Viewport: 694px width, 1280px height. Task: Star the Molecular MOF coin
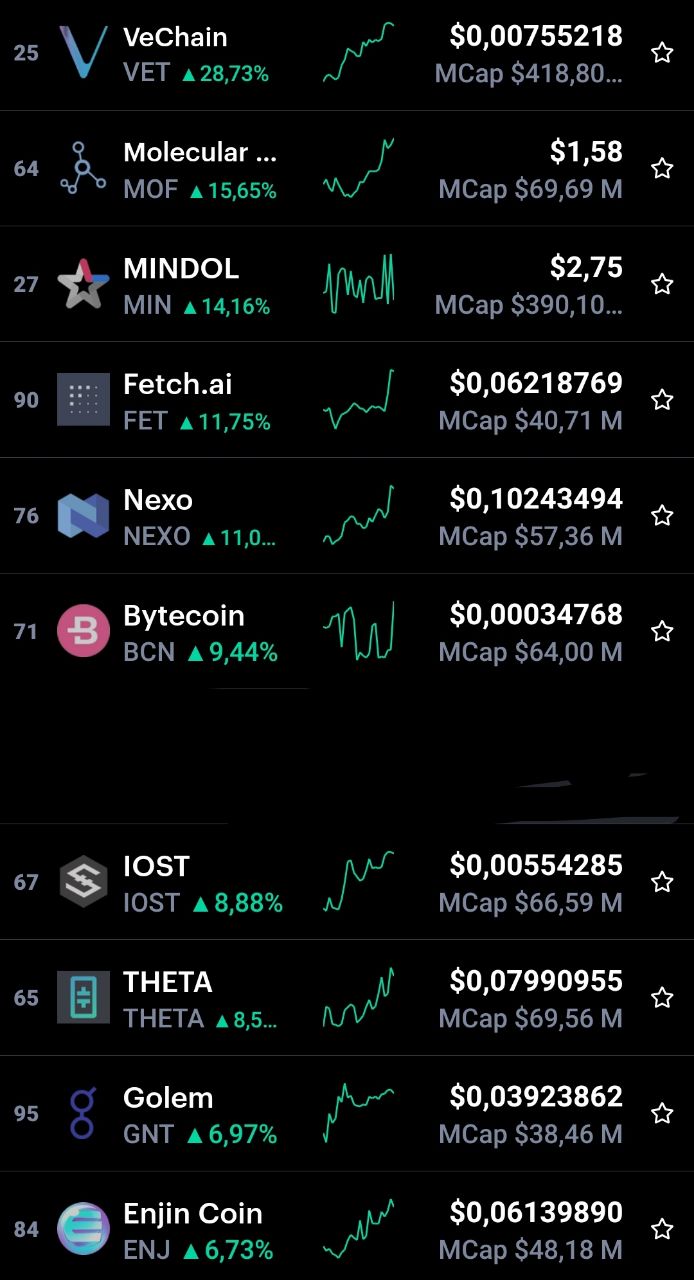click(x=662, y=168)
